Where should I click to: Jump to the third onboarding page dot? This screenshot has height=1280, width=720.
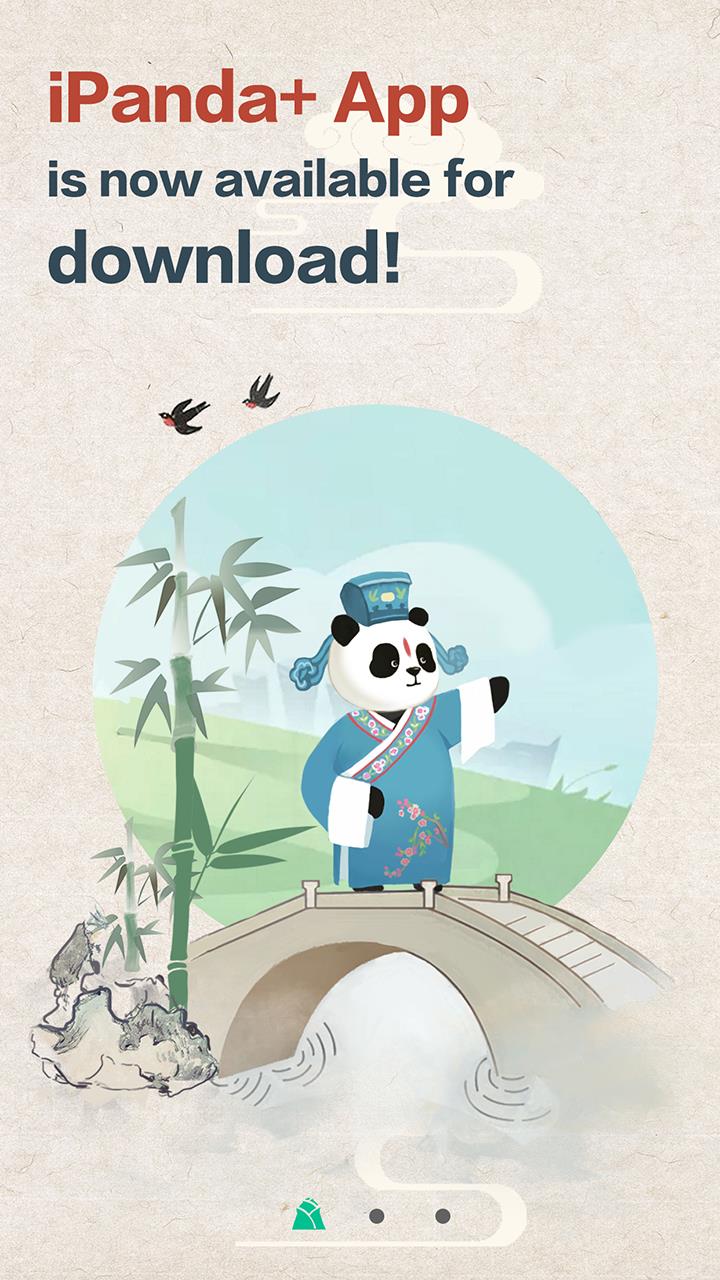click(442, 1216)
